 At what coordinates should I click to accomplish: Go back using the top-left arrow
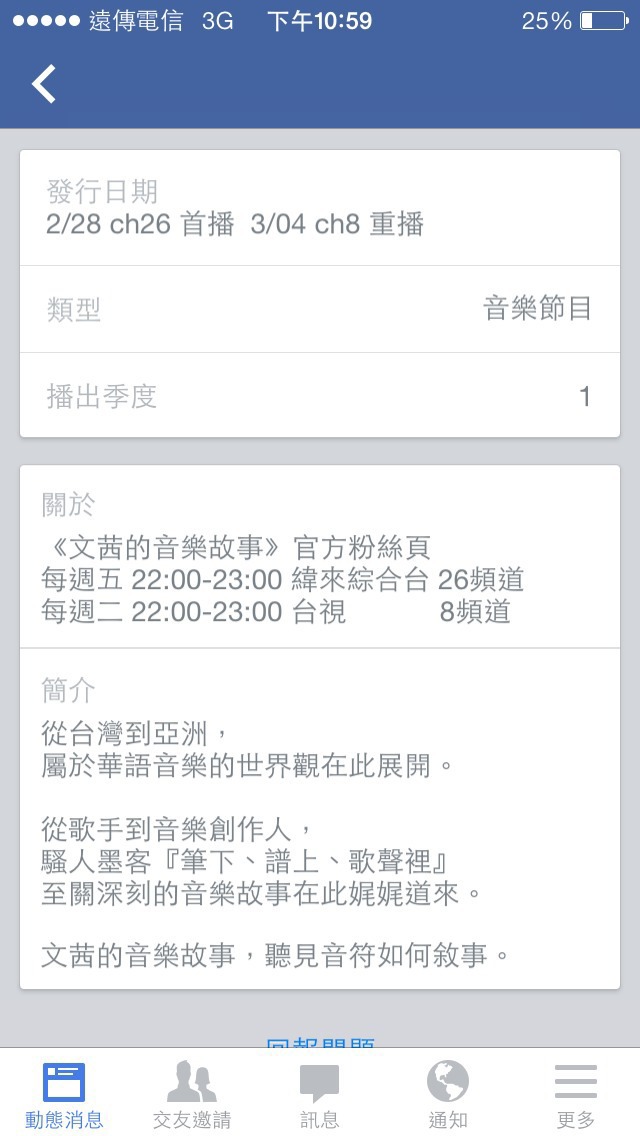tap(45, 84)
